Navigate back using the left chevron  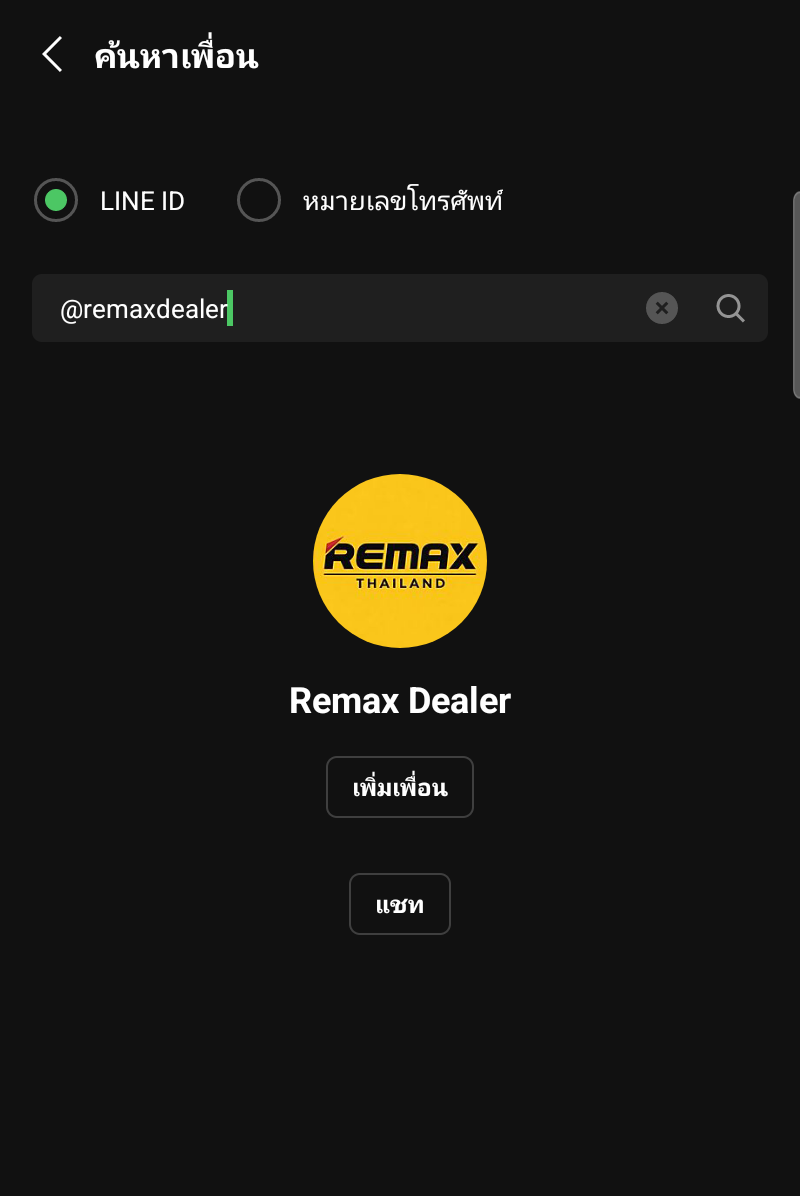click(52, 55)
